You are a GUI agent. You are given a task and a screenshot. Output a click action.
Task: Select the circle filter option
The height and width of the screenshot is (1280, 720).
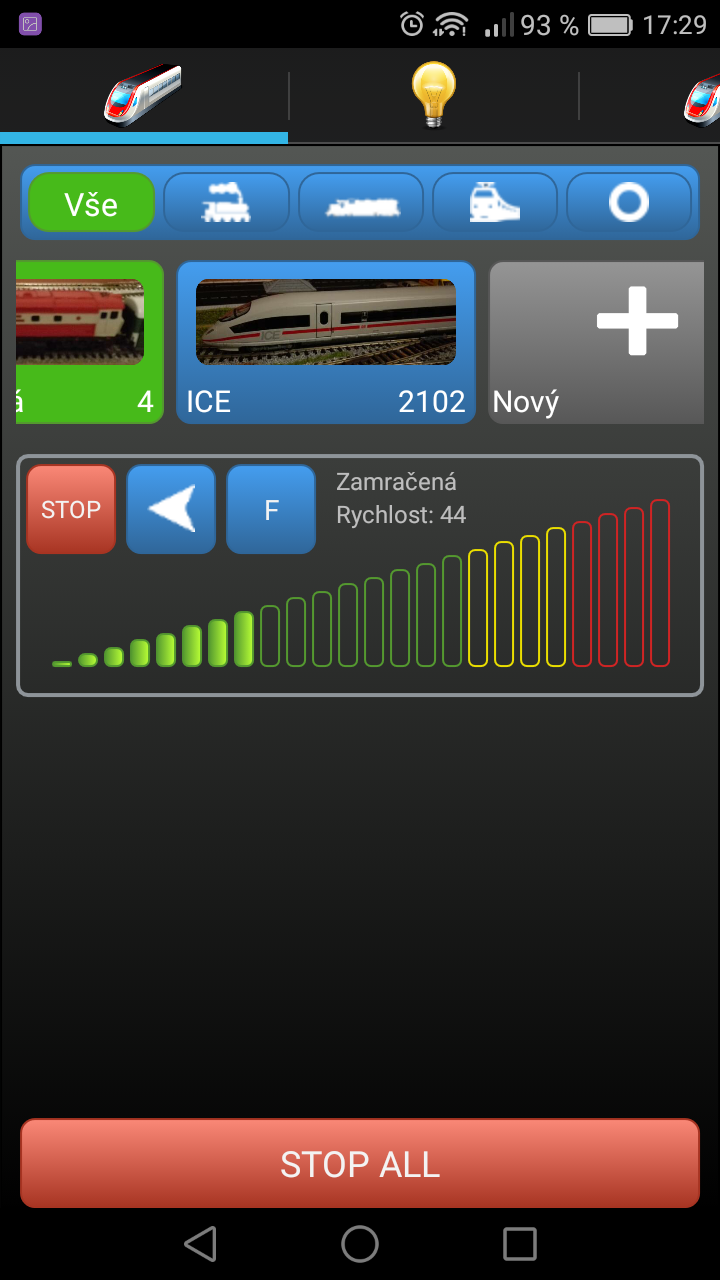[629, 203]
